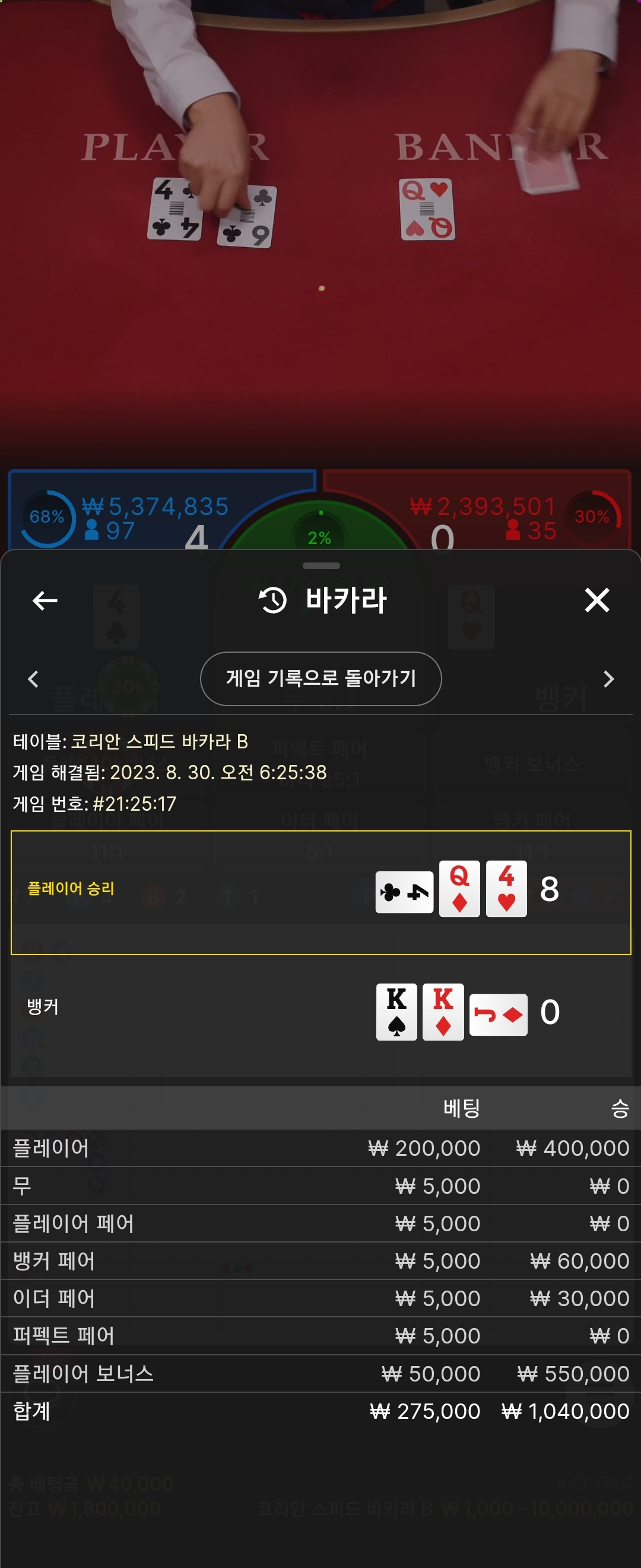The image size is (641, 1568).
Task: Tap the panel's drag handle
Action: (x=320, y=565)
